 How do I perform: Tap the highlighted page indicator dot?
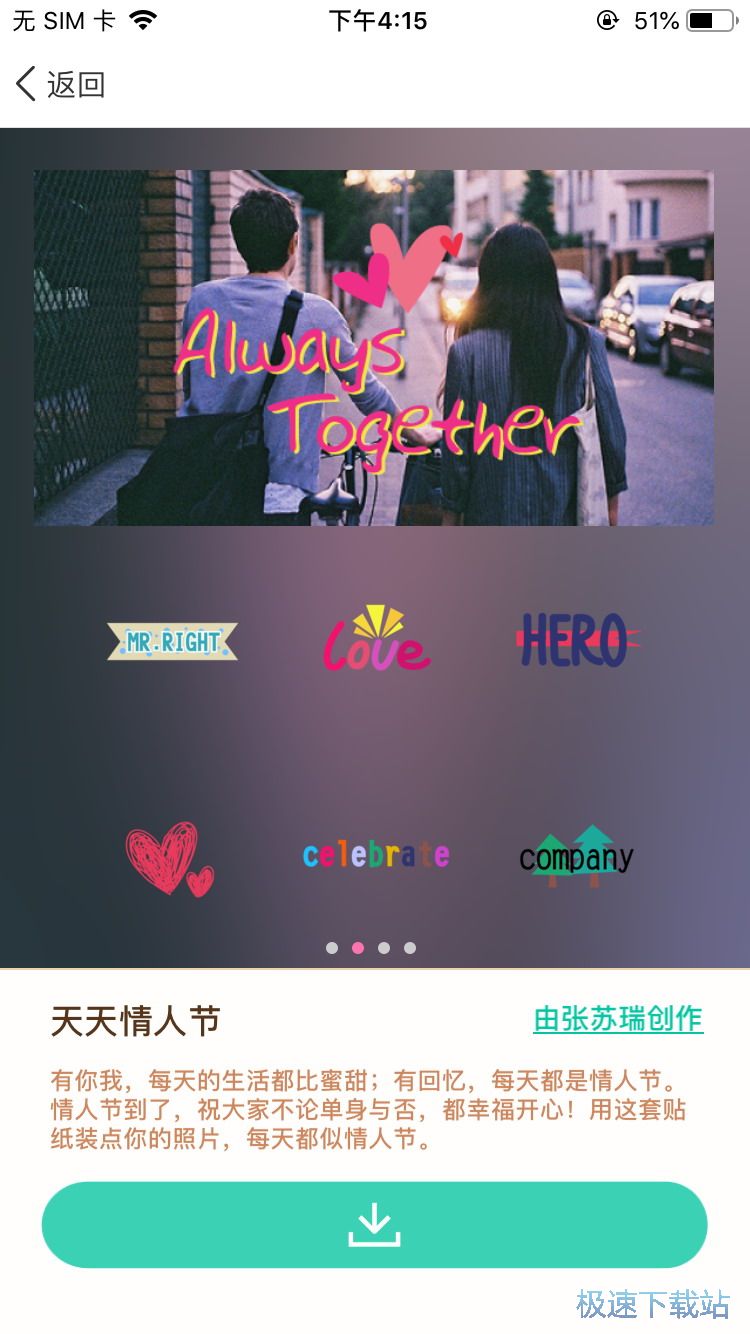[358, 948]
